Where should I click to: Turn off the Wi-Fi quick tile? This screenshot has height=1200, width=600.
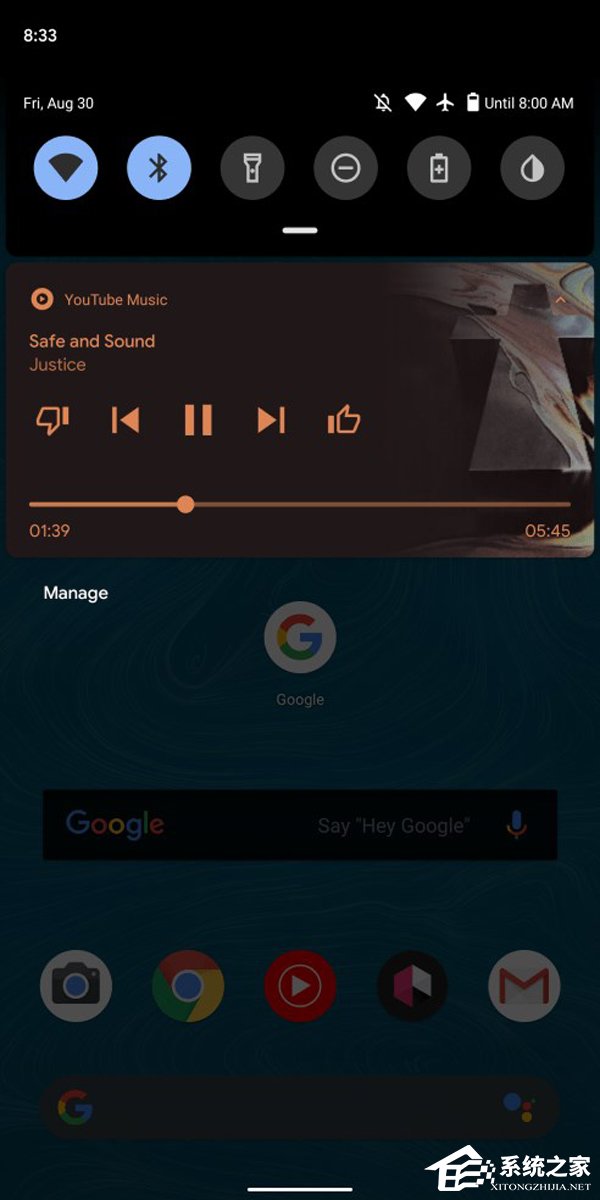(65, 168)
